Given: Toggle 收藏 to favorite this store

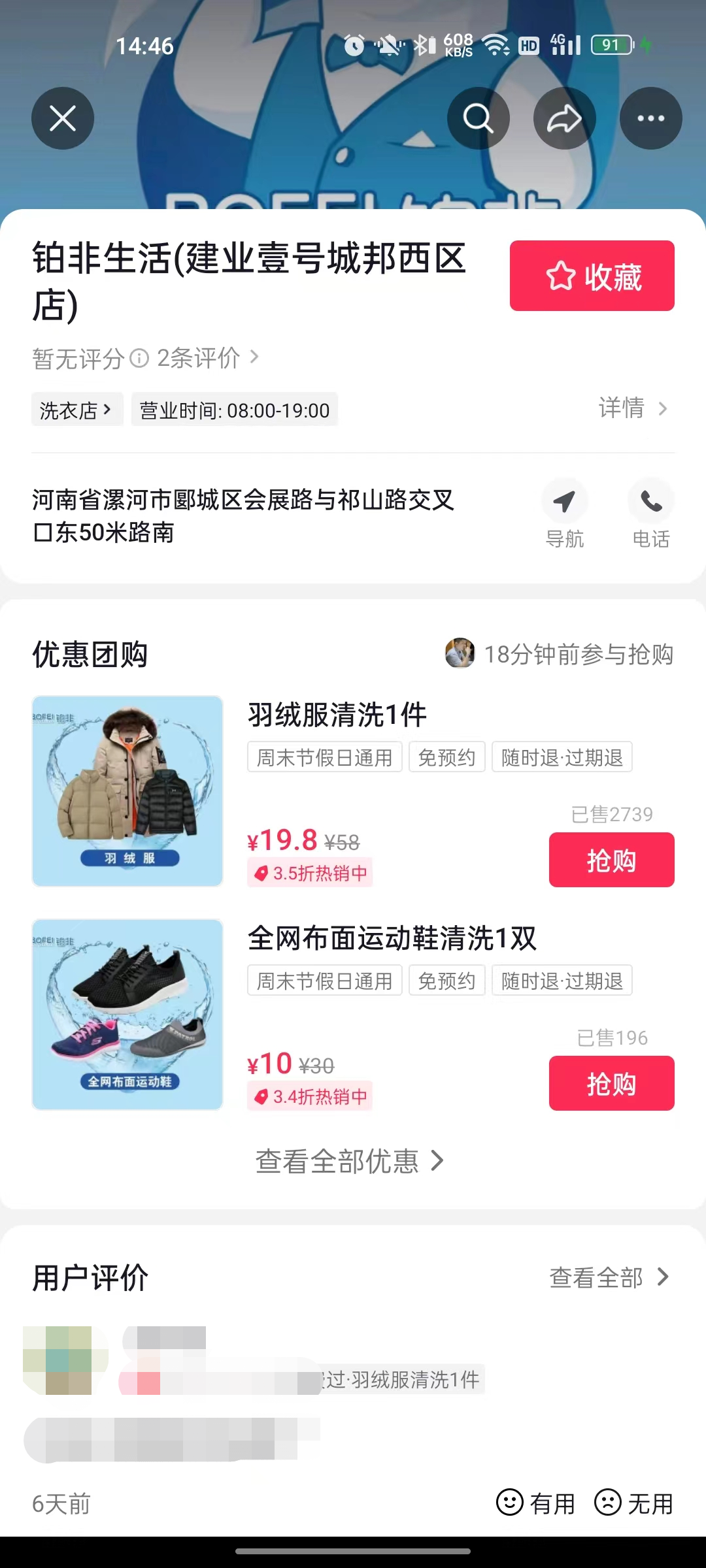Looking at the screenshot, I should 591,276.
